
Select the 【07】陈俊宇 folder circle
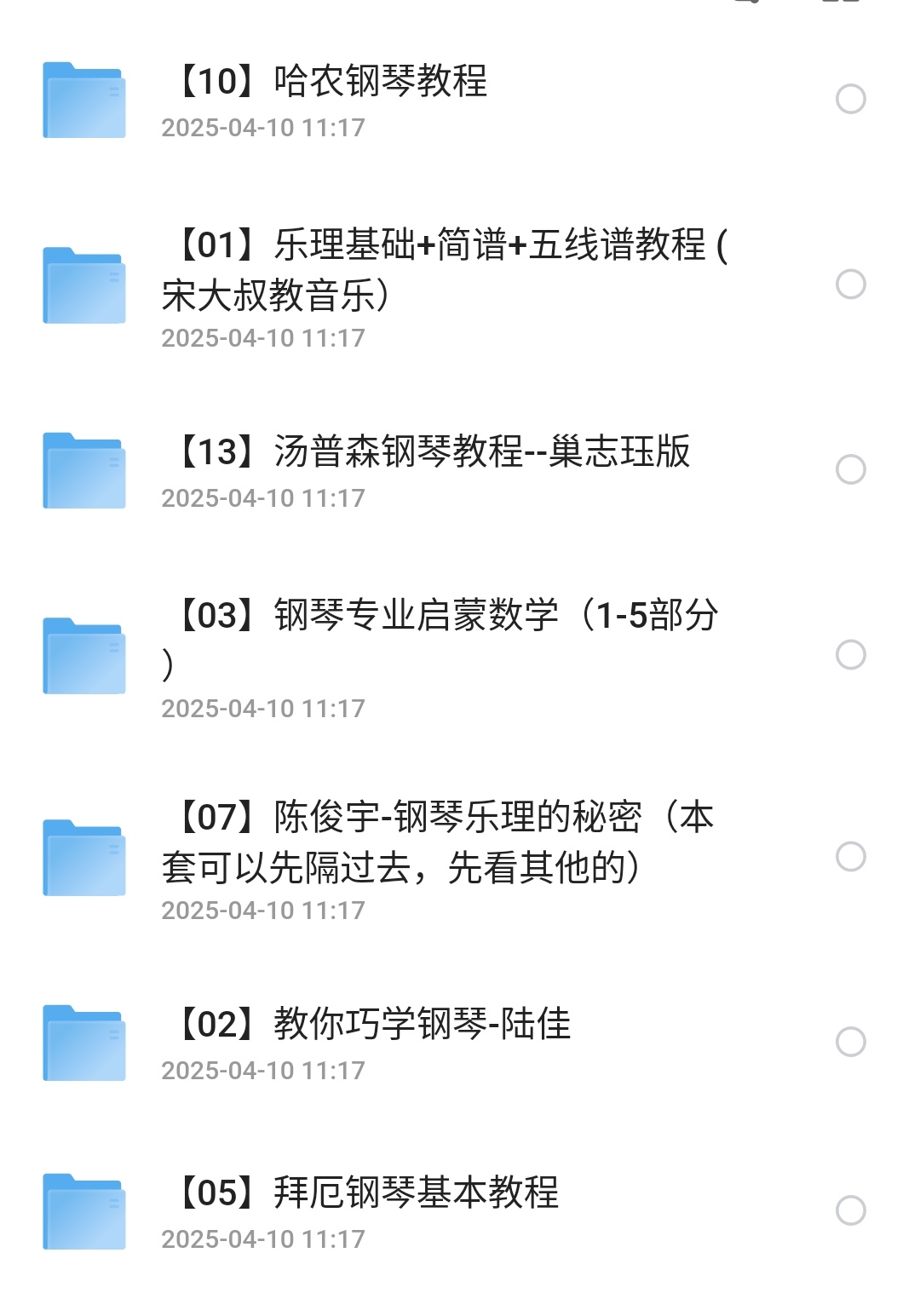pos(850,857)
